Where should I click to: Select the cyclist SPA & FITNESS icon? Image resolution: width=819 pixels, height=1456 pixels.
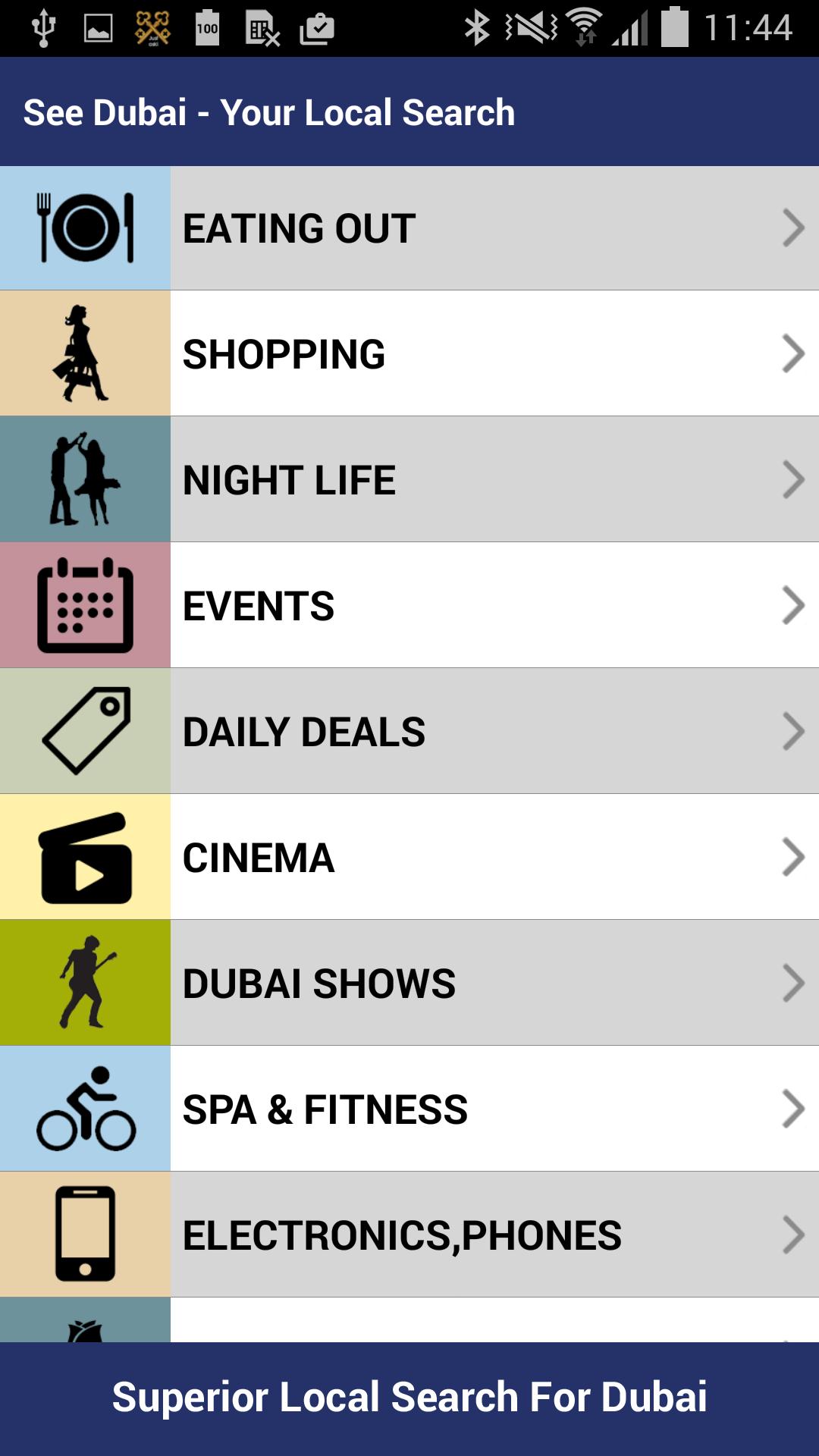pyautogui.click(x=85, y=1108)
